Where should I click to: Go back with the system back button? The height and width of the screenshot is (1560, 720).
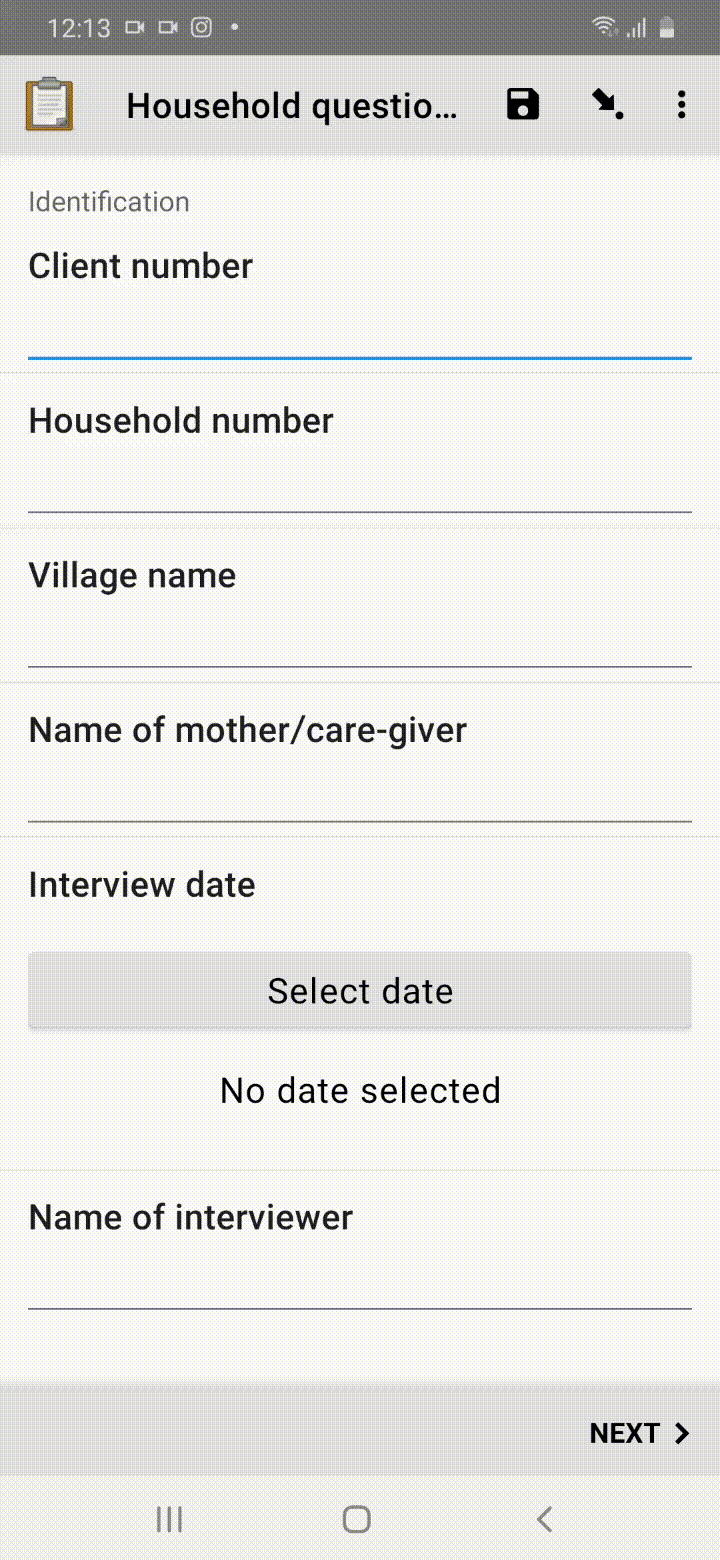click(545, 1520)
